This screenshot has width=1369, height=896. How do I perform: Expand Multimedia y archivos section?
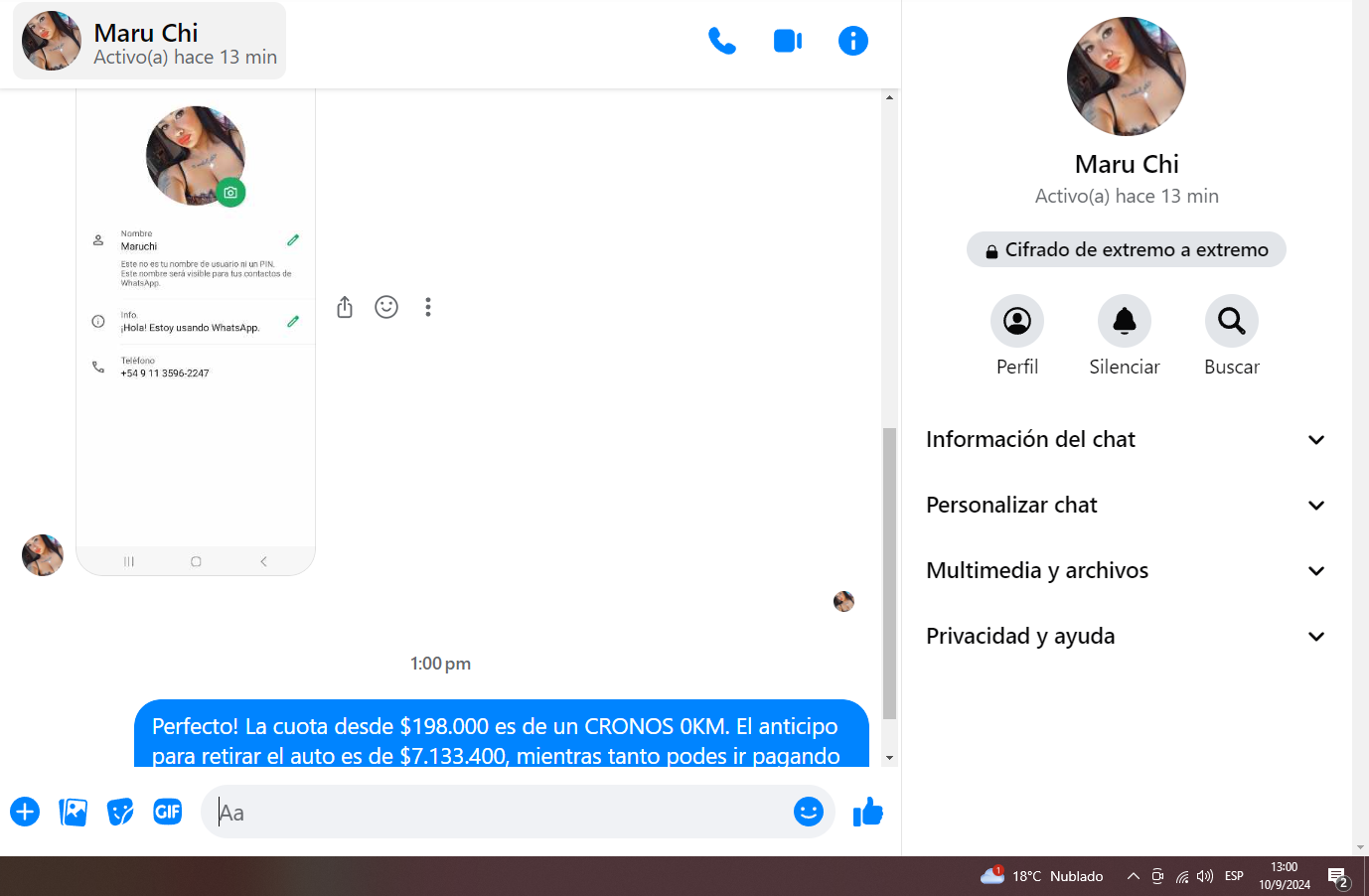tap(1126, 570)
